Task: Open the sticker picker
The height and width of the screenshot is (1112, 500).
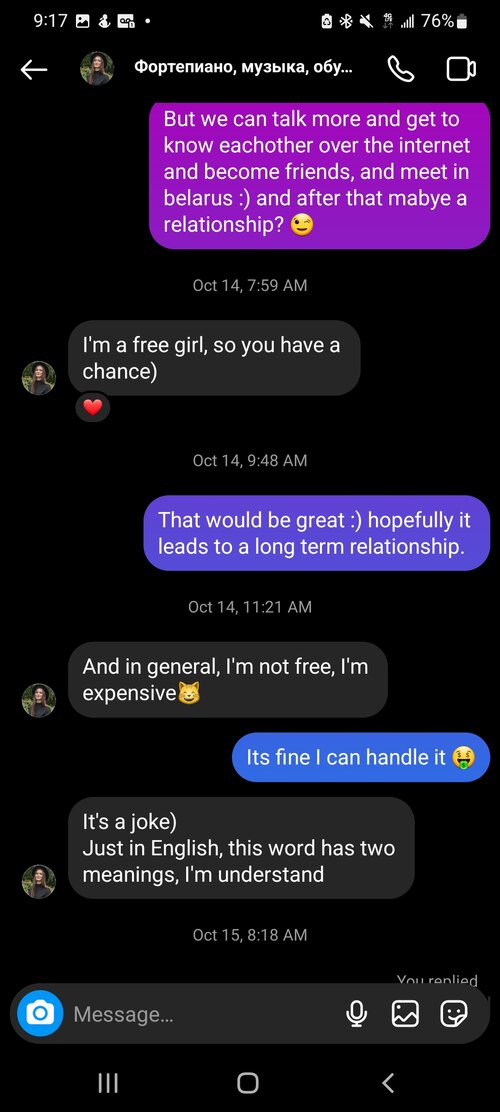Action: point(454,1013)
